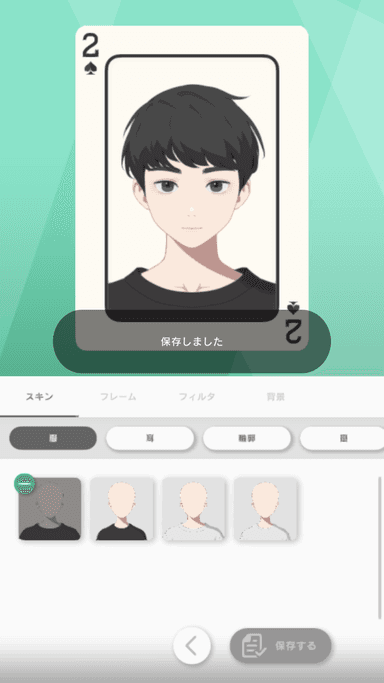Viewport: 384px width, 683px height.
Task: Switch to the フィルタ tab
Action: (197, 397)
